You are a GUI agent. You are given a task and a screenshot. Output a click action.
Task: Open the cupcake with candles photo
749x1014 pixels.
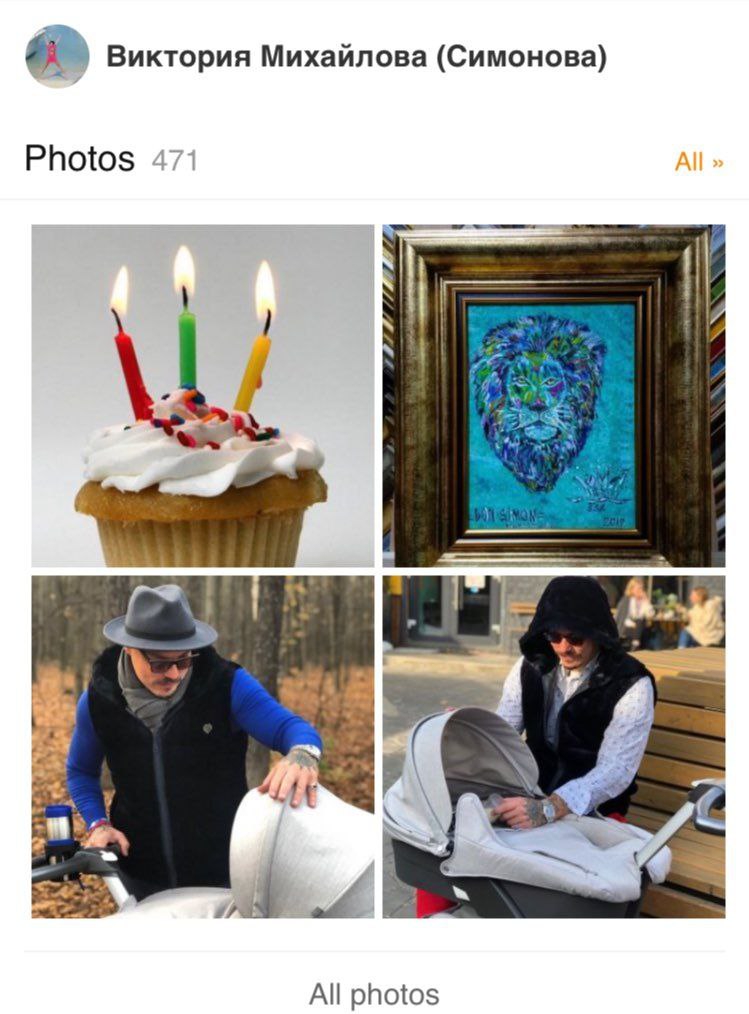click(x=202, y=395)
